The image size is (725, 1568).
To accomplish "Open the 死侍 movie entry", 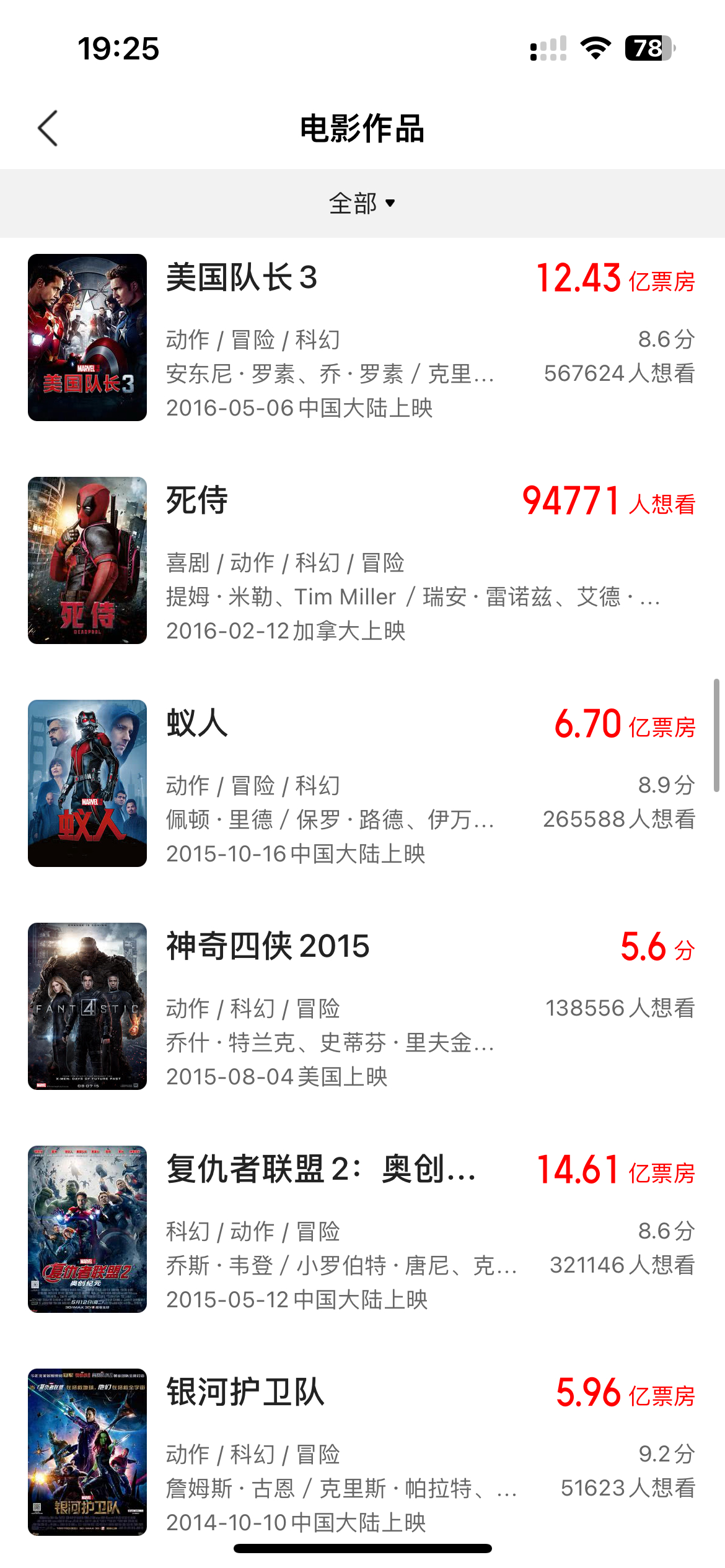I will [362, 560].
